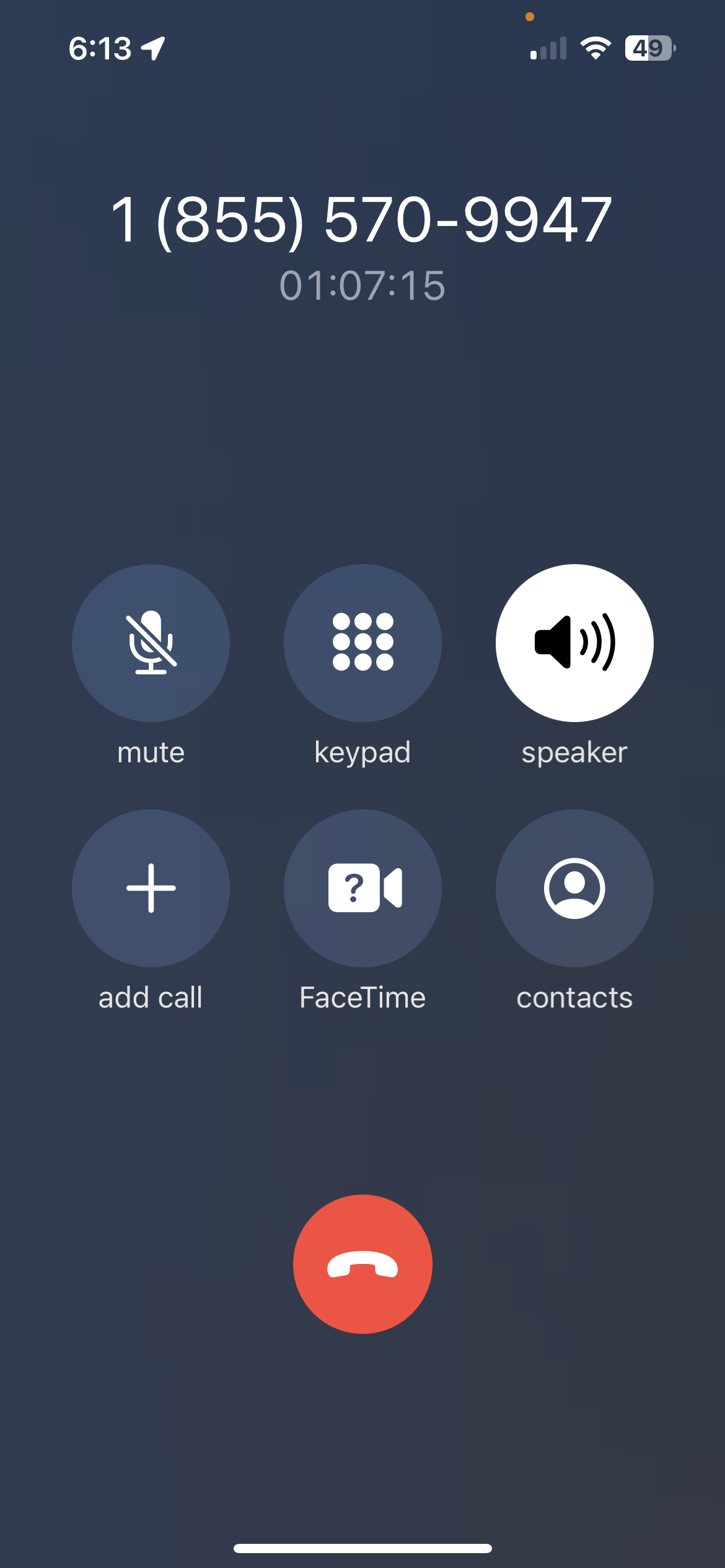Mute the microphone on this call
This screenshot has width=725, height=1568.
151,643
